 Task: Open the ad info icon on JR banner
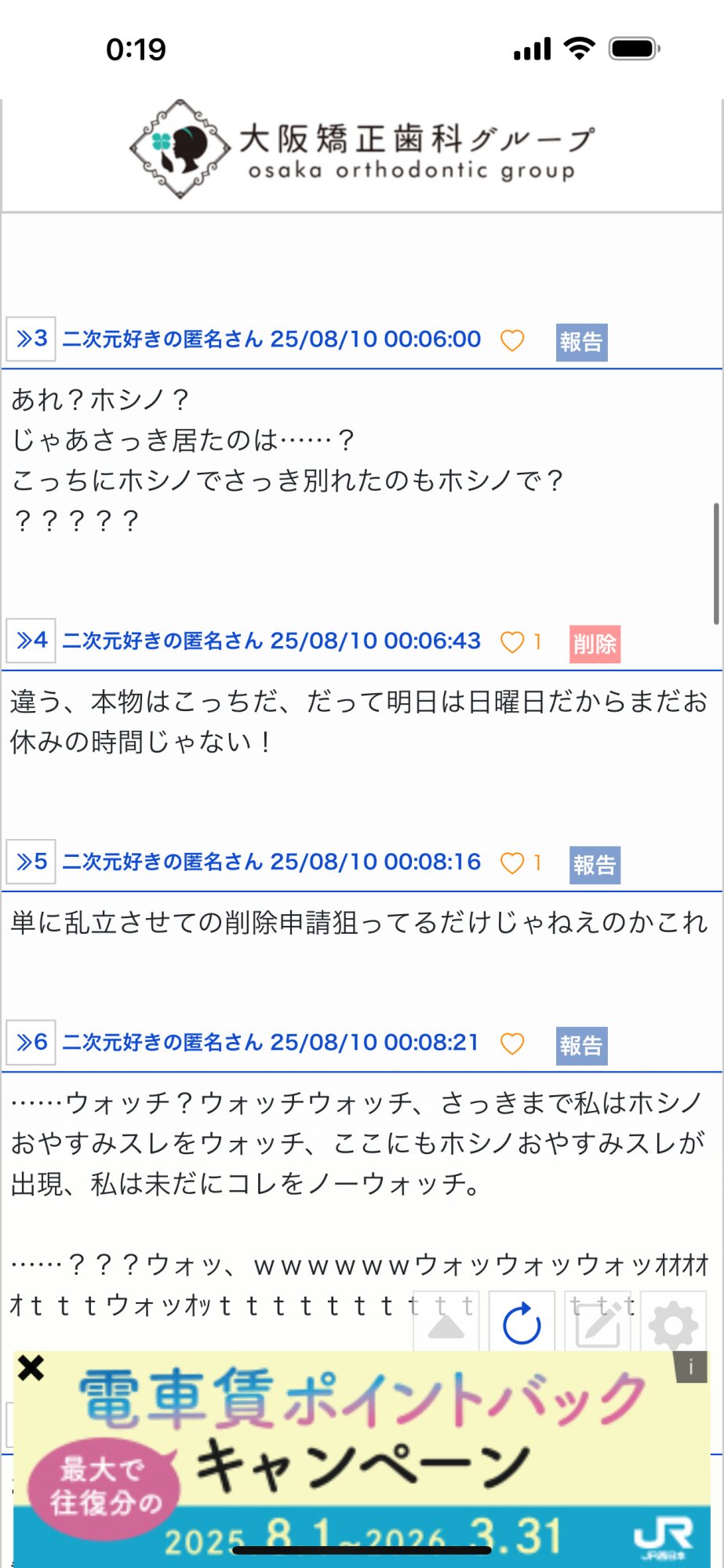pos(690,1367)
